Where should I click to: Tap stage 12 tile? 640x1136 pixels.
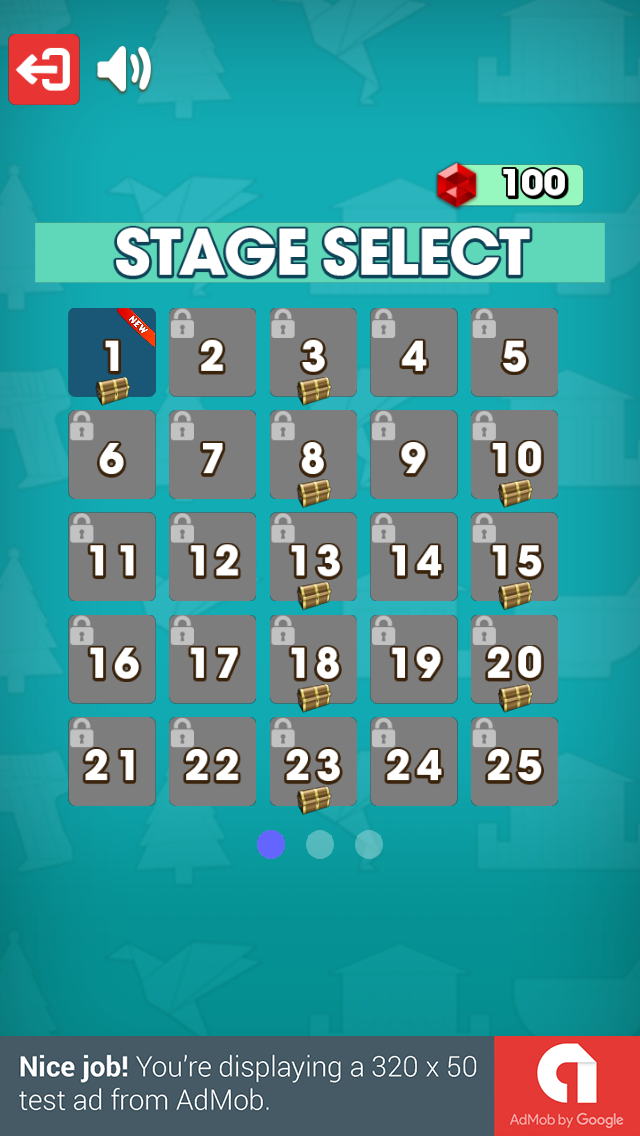pos(212,557)
